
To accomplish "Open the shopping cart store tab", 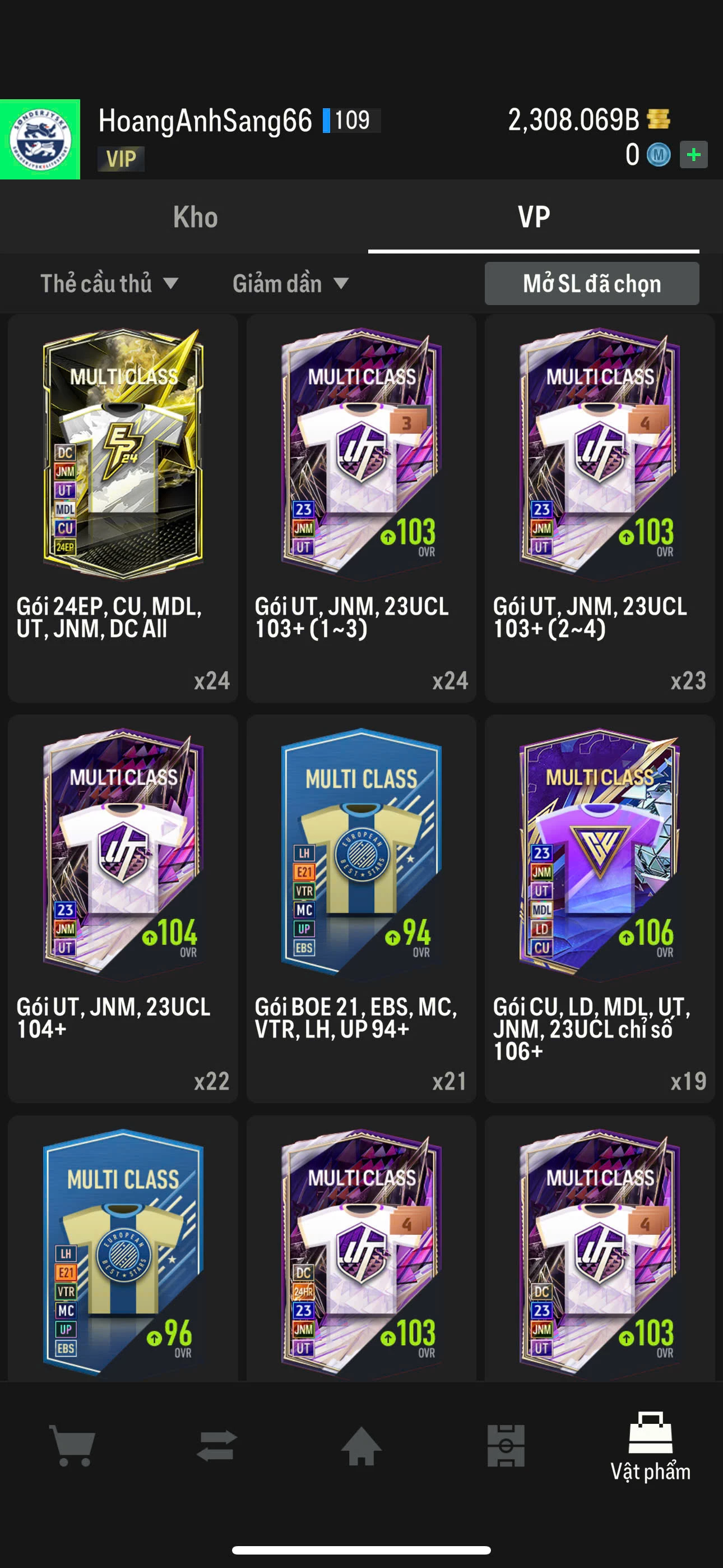I will 73,1446.
